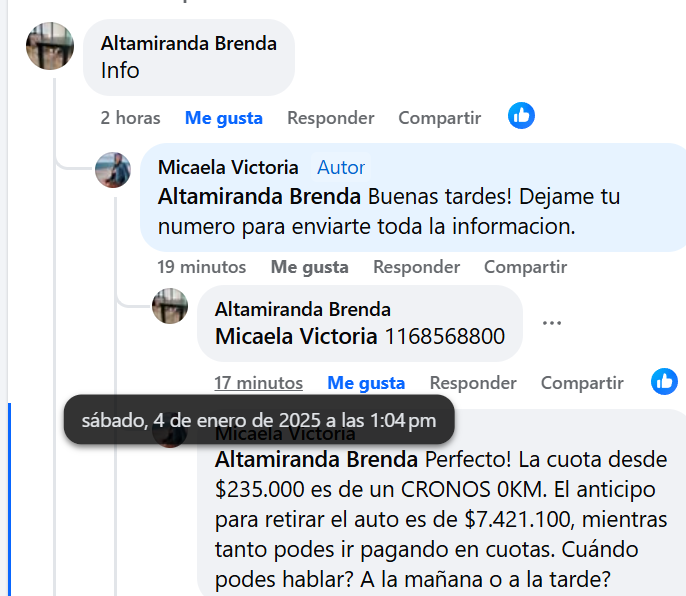Open the 19 minutos timestamp link
Screen dimensions: 686x596
pyautogui.click(x=201, y=267)
